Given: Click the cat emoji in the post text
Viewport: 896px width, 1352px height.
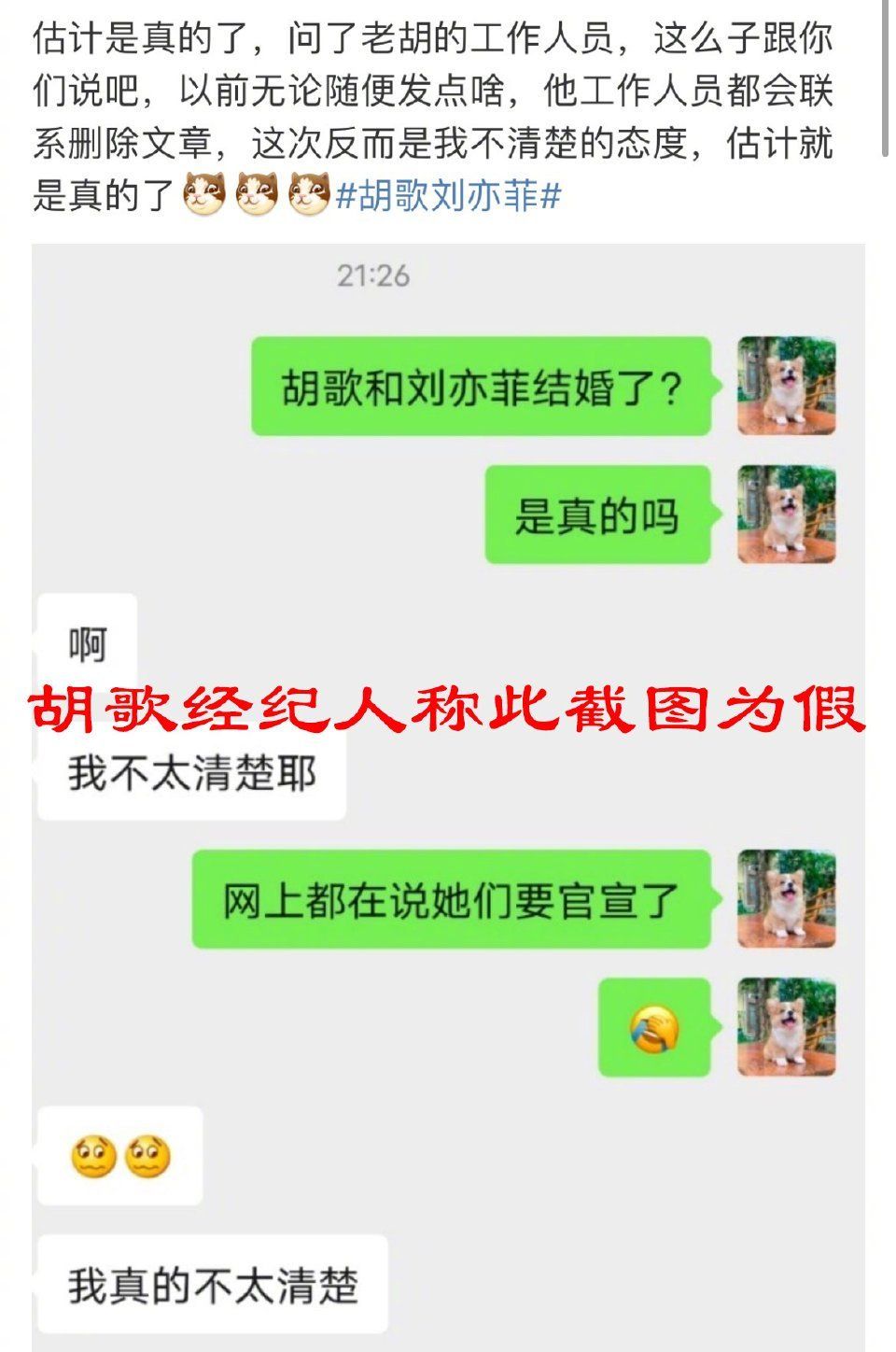Looking at the screenshot, I should (x=201, y=194).
